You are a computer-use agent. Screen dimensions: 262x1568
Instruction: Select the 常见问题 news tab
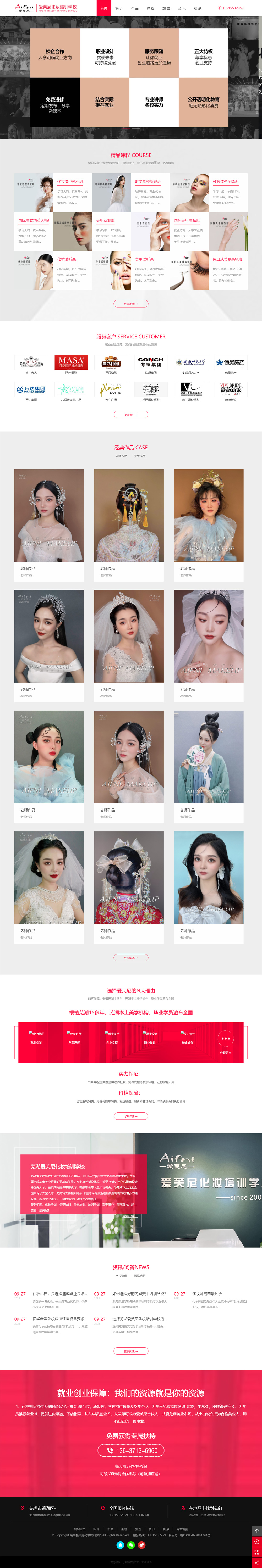140,1276
